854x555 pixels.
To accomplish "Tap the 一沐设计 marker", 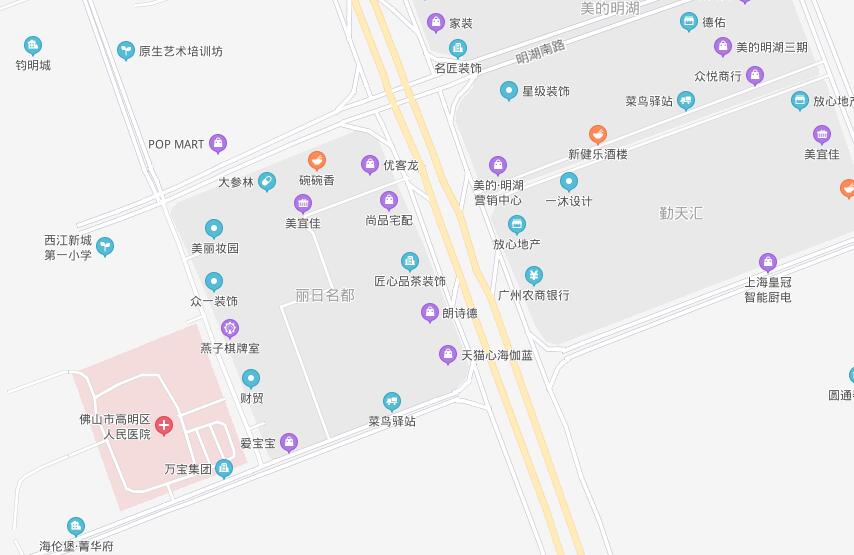I will coord(568,181).
